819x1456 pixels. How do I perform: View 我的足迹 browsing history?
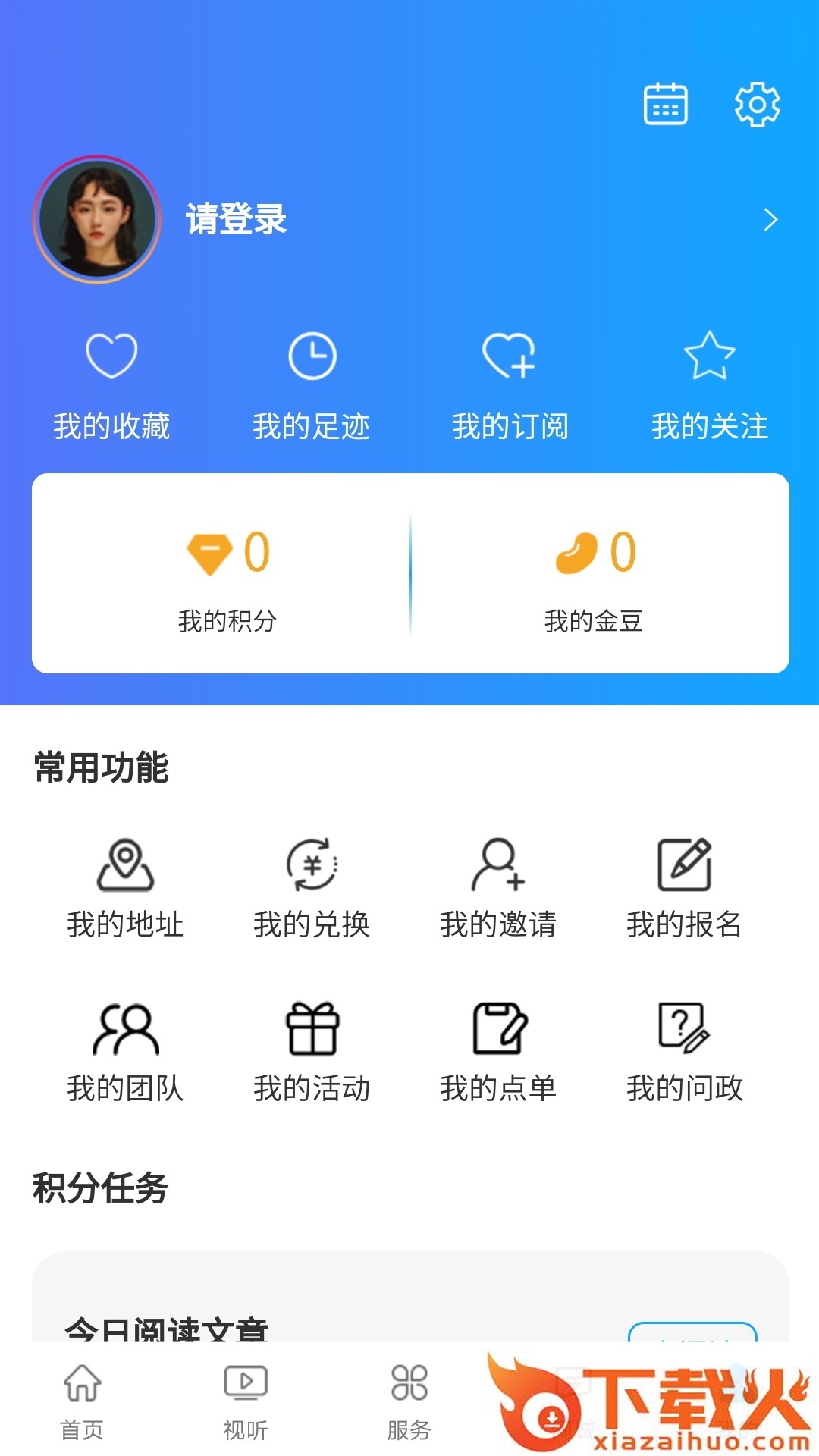pos(311,387)
